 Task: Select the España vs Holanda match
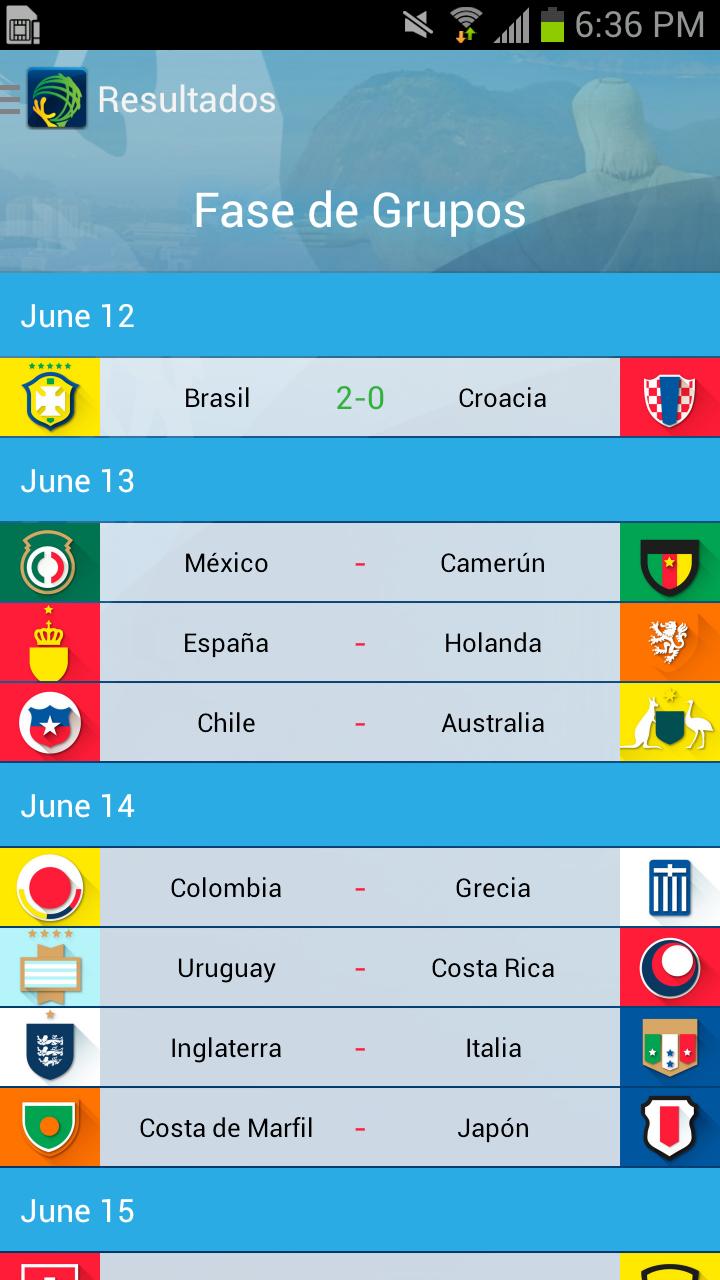[360, 643]
